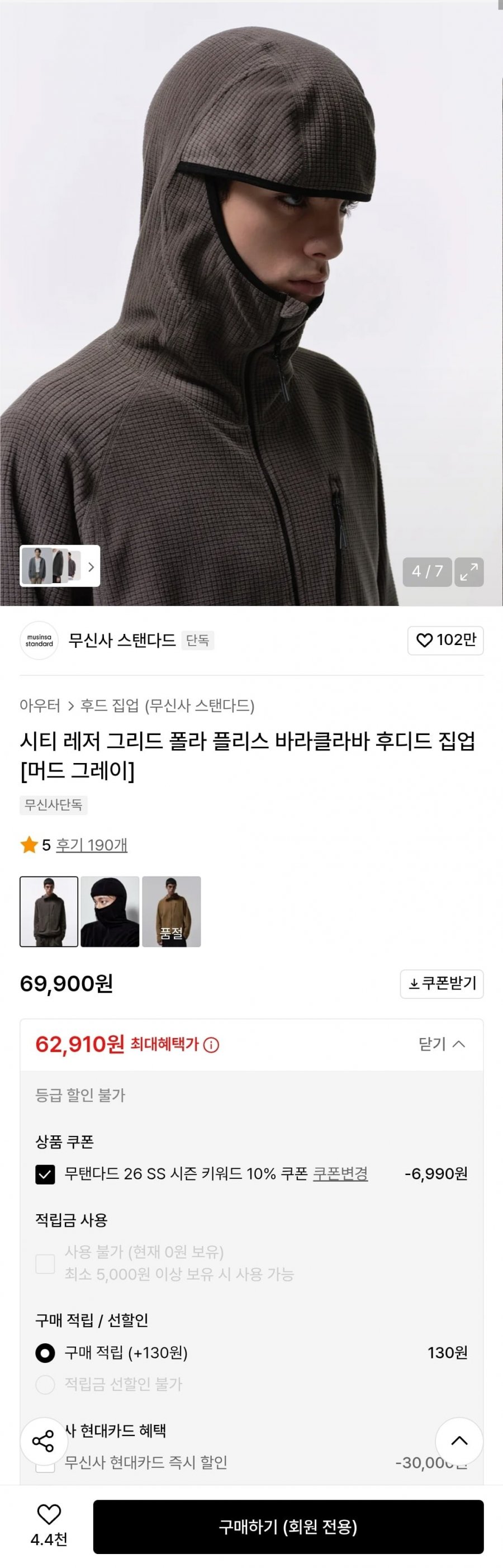Select the mud gray color option
The height and width of the screenshot is (1568, 503).
pyautogui.click(x=49, y=911)
